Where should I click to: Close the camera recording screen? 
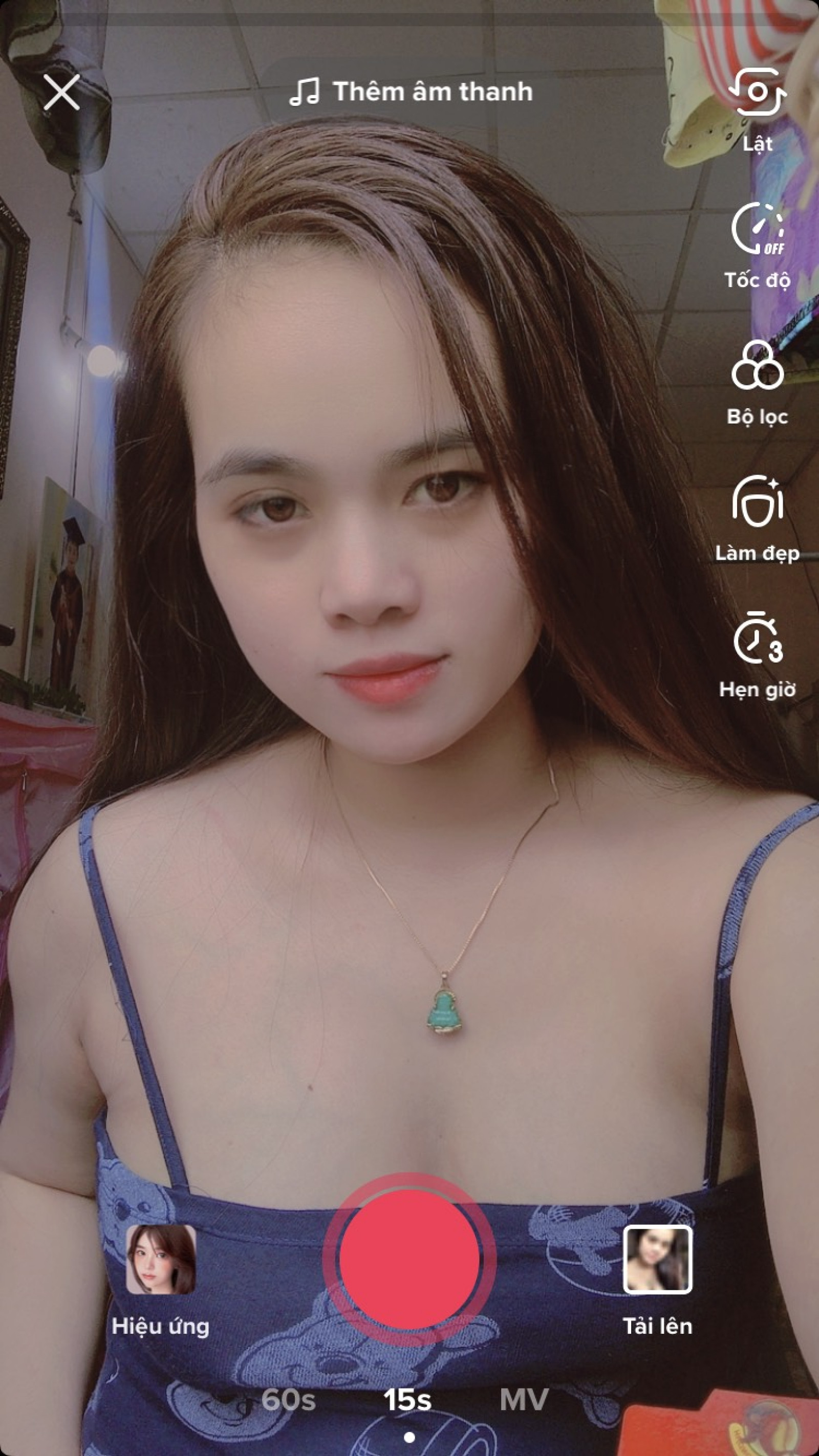tap(61, 93)
